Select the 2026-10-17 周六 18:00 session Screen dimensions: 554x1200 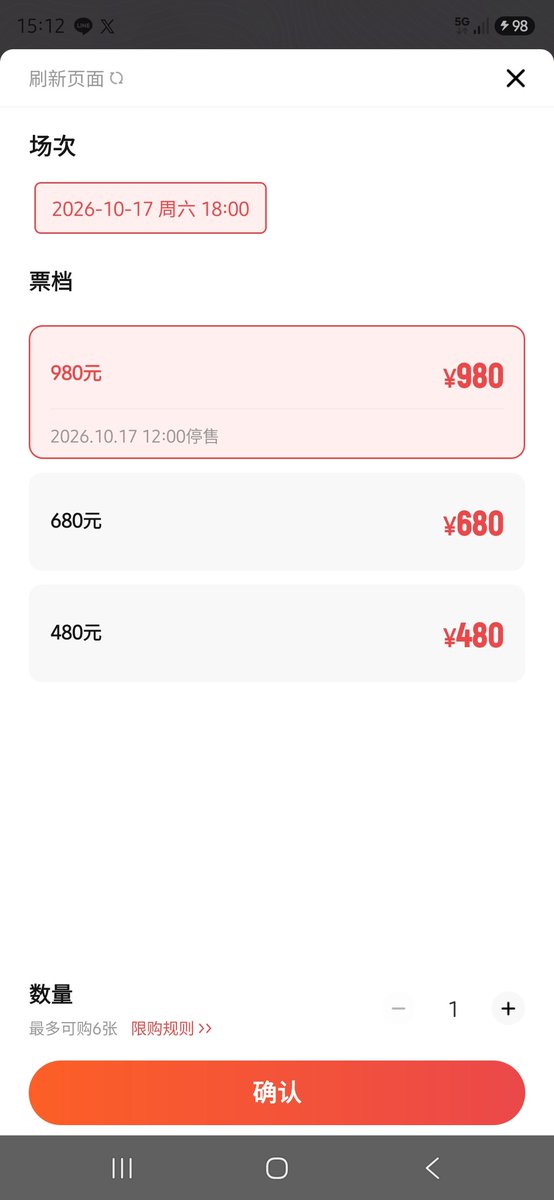pos(150,208)
